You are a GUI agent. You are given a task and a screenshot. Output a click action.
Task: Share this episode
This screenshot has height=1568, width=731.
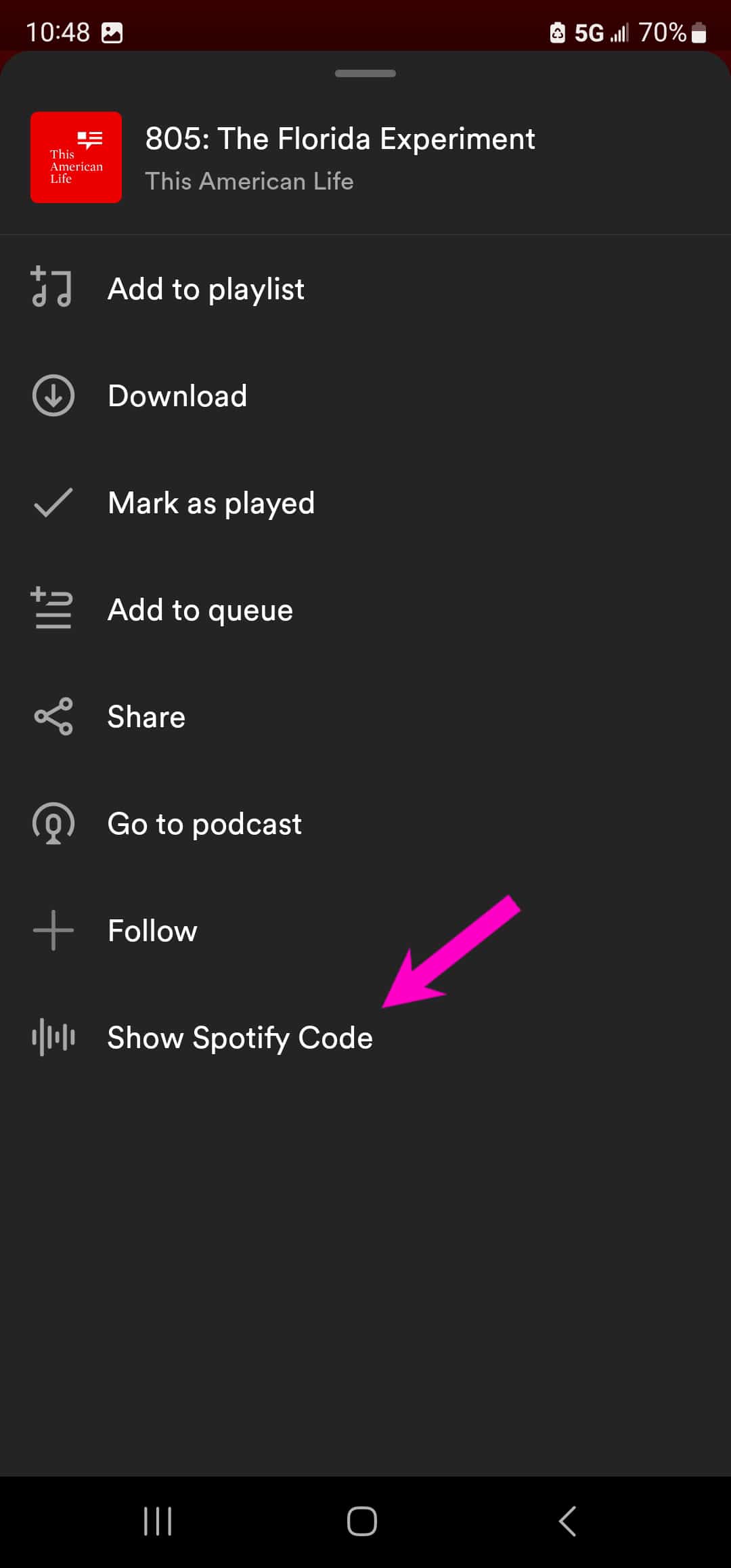365,717
